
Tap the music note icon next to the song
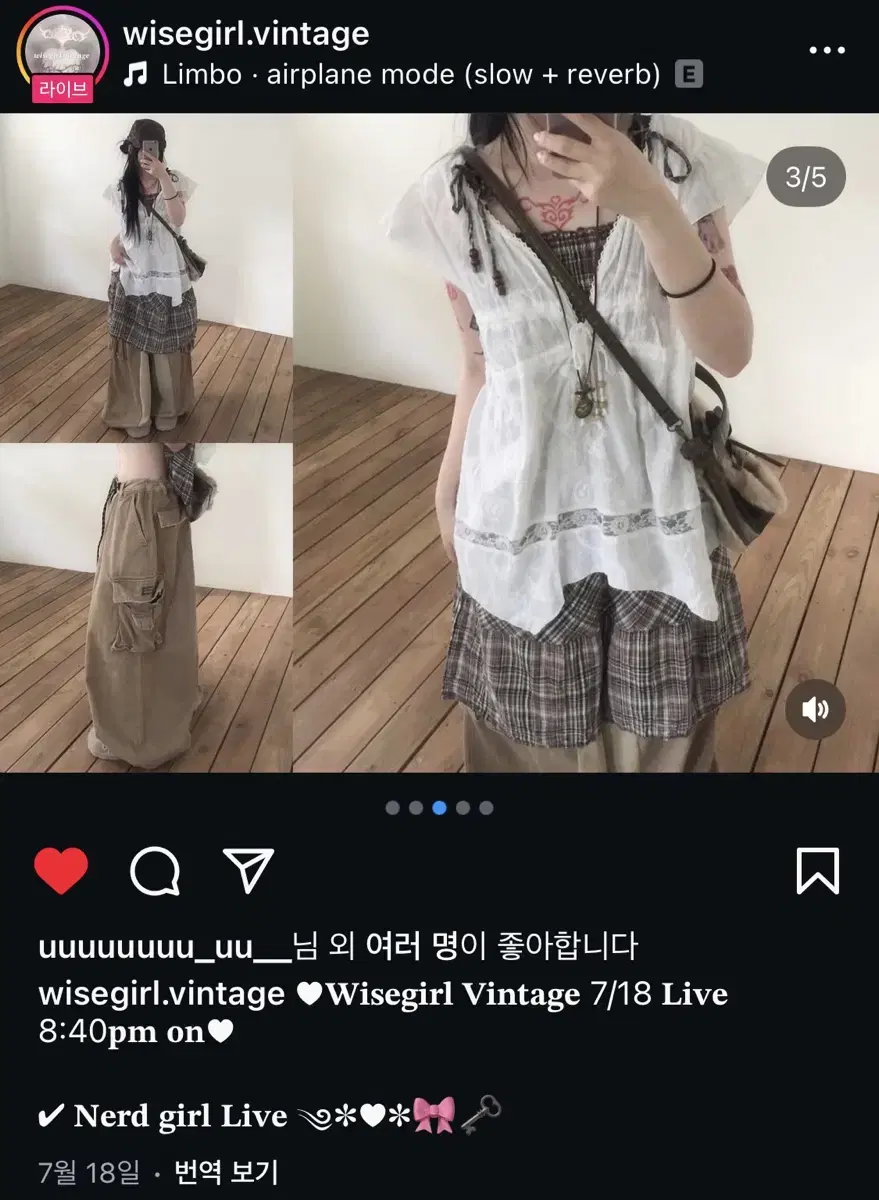click(x=135, y=73)
